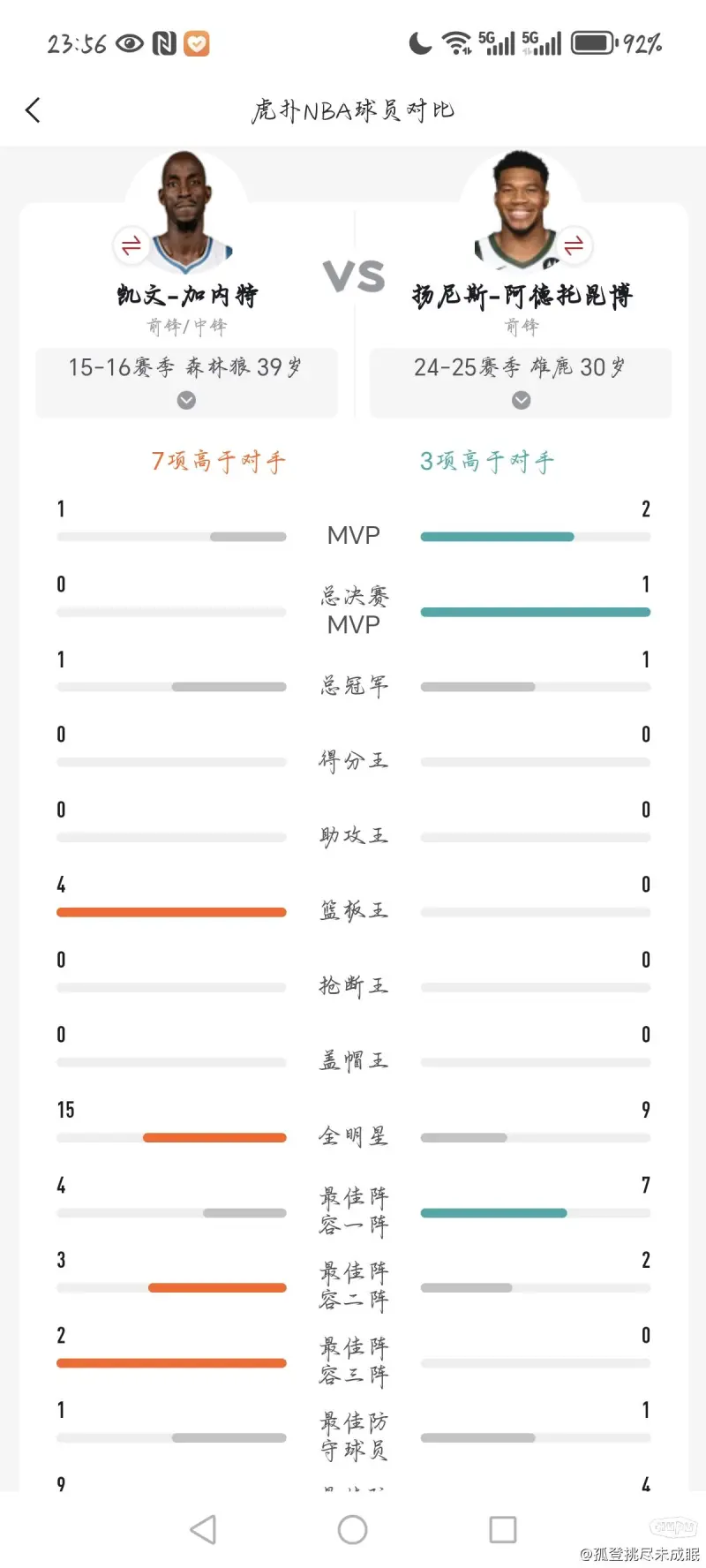Open recent apps with the square button

click(503, 1529)
